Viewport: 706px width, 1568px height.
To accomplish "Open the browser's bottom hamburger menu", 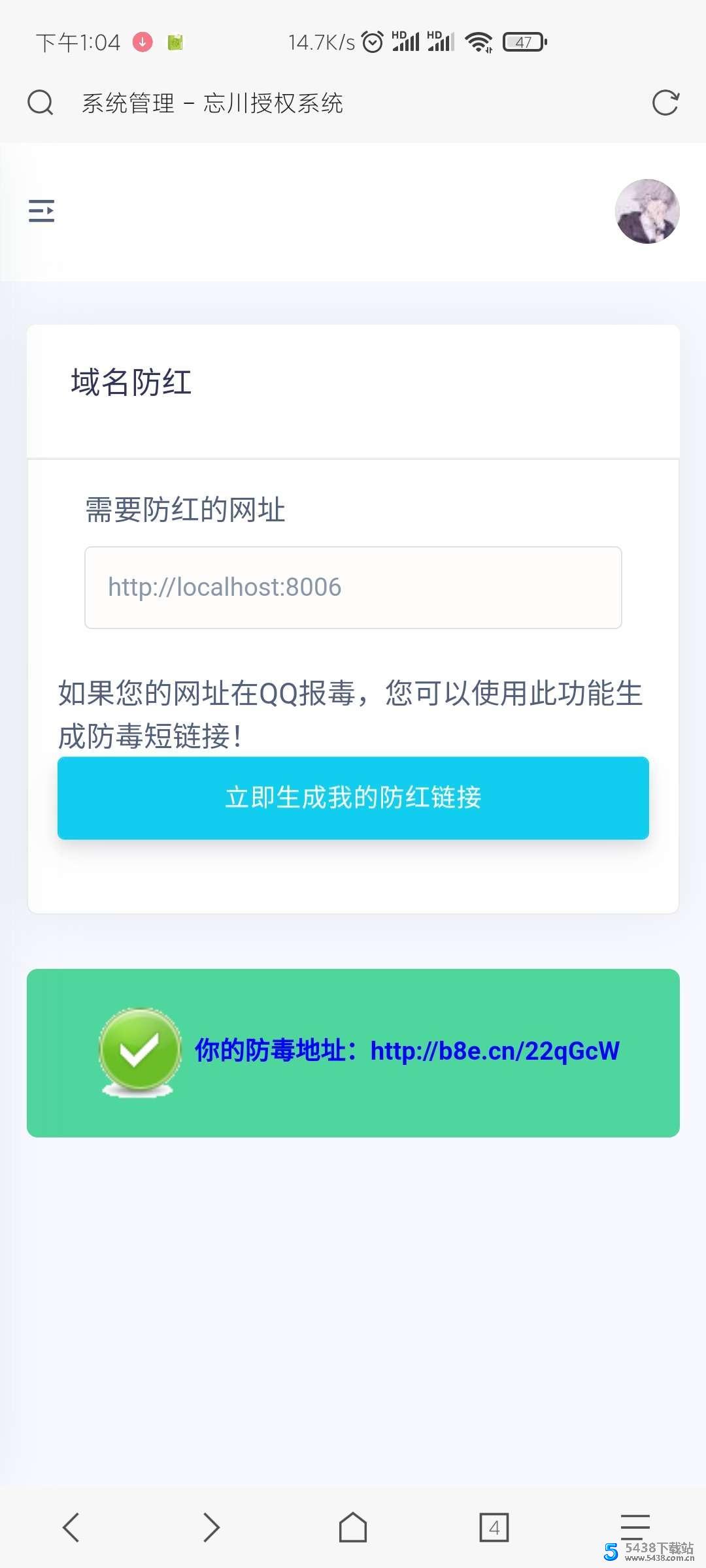I will pyautogui.click(x=635, y=1526).
